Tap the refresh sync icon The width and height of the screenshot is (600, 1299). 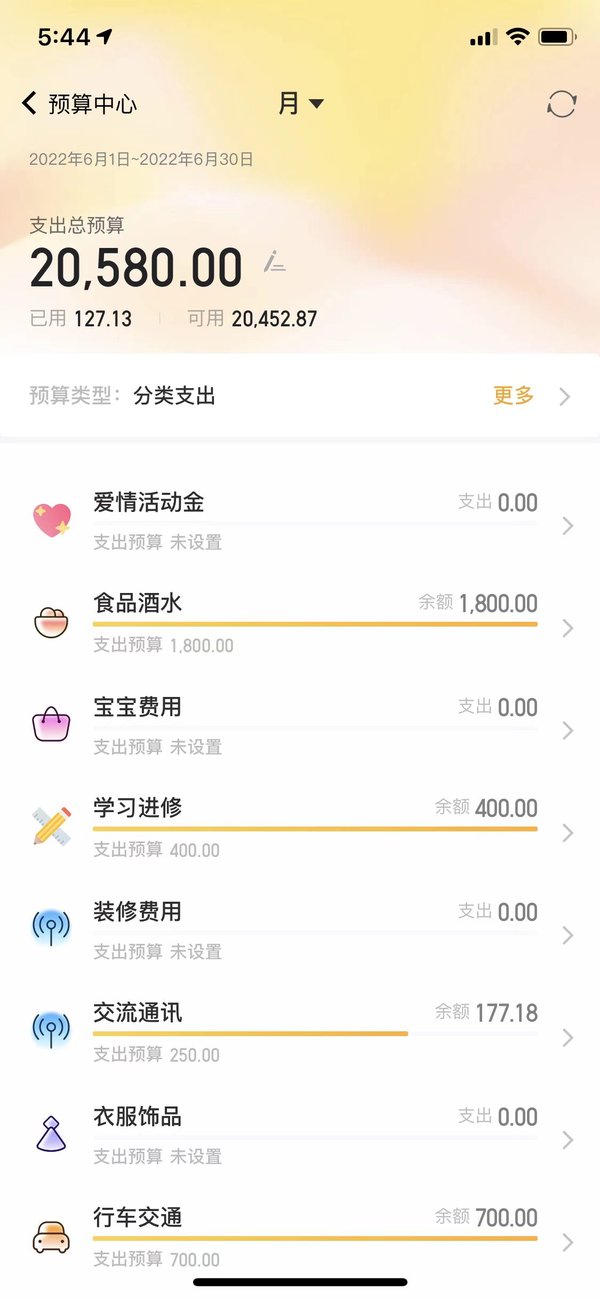pyautogui.click(x=562, y=104)
